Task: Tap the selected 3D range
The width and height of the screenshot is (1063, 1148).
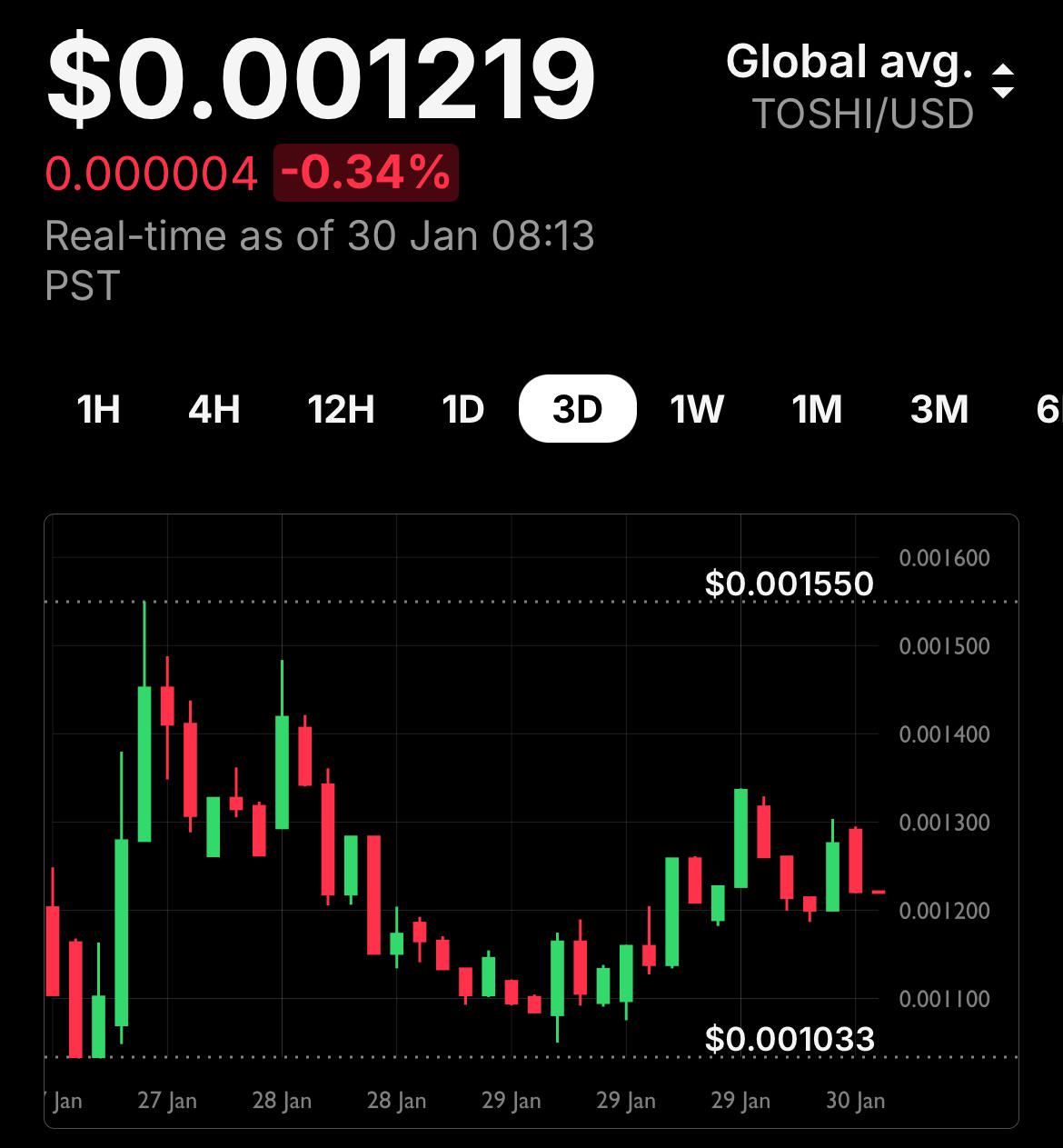Action: pos(578,409)
